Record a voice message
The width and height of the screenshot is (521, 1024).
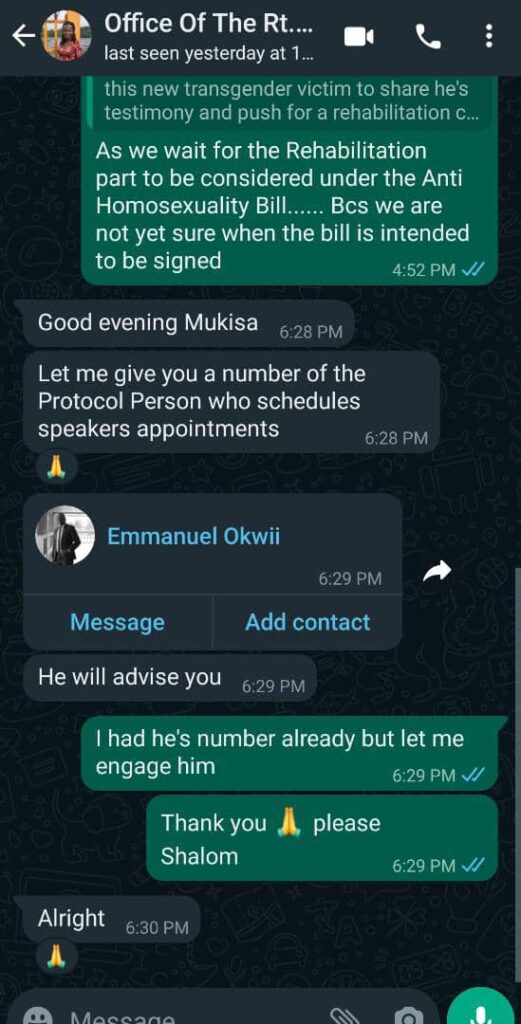click(482, 1012)
